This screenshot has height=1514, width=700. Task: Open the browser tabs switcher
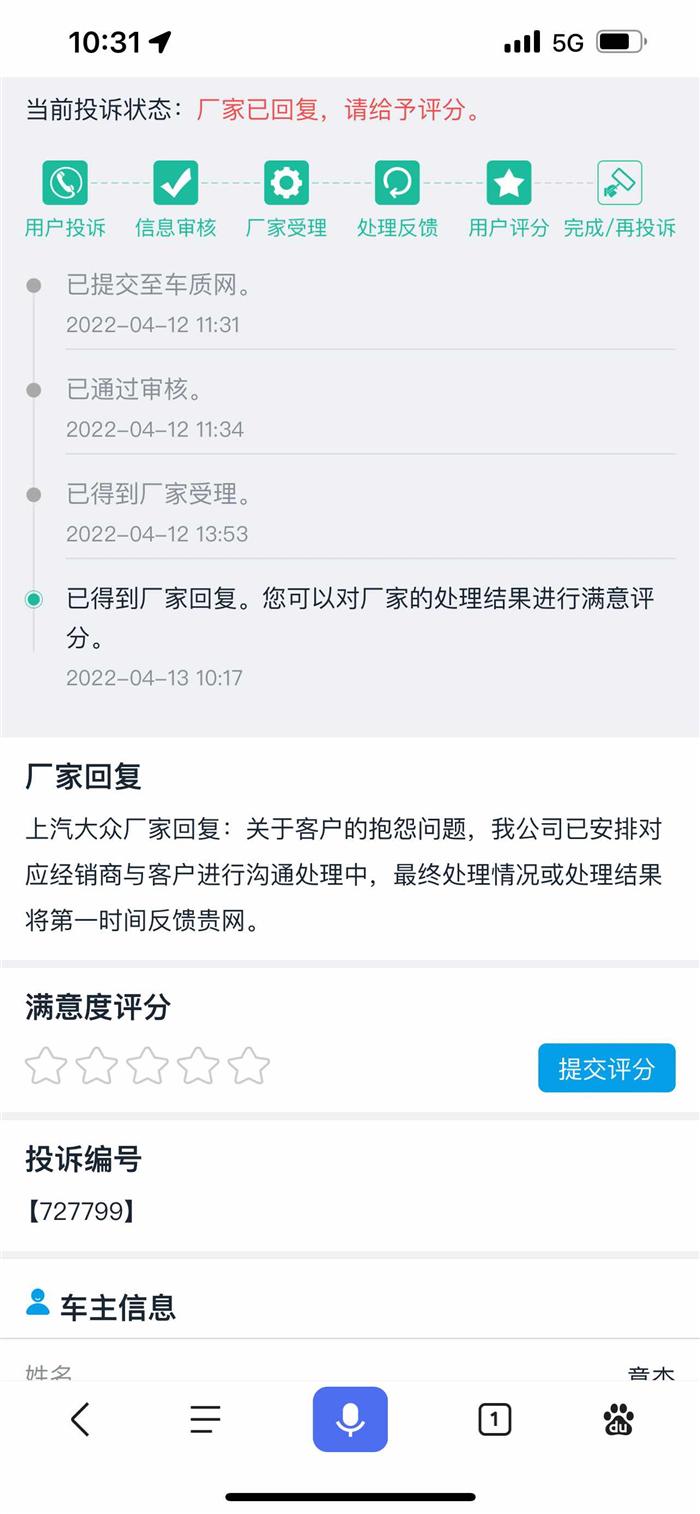[x=494, y=1419]
